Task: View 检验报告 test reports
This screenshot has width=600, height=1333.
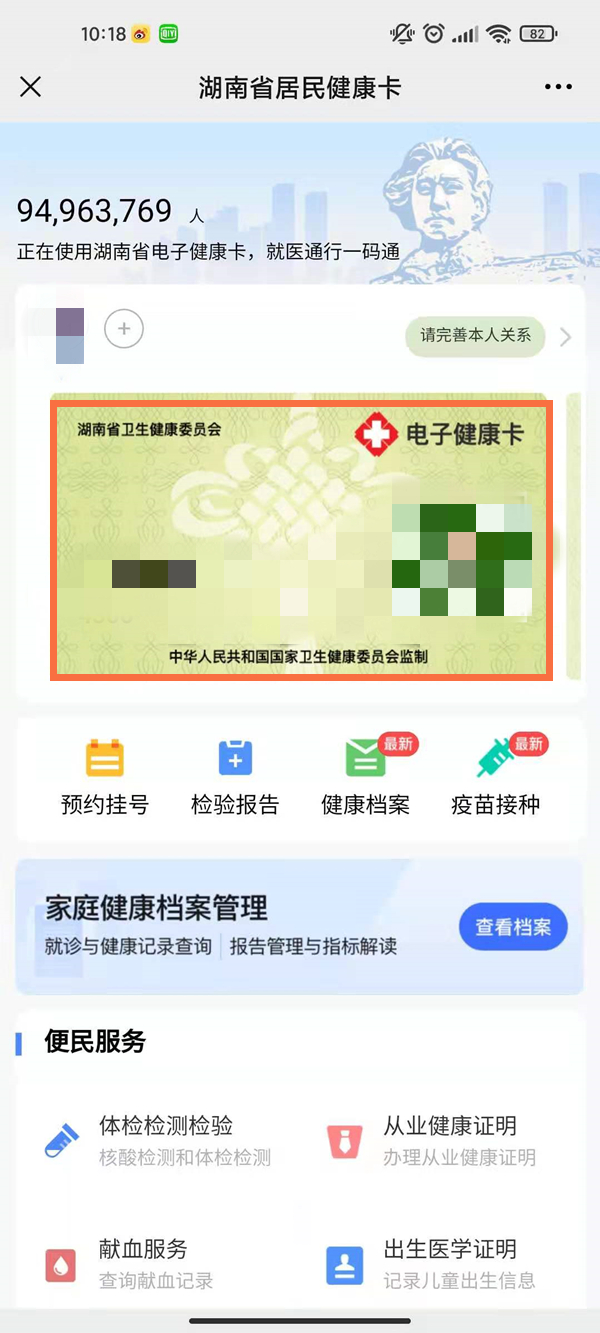Action: [x=235, y=776]
